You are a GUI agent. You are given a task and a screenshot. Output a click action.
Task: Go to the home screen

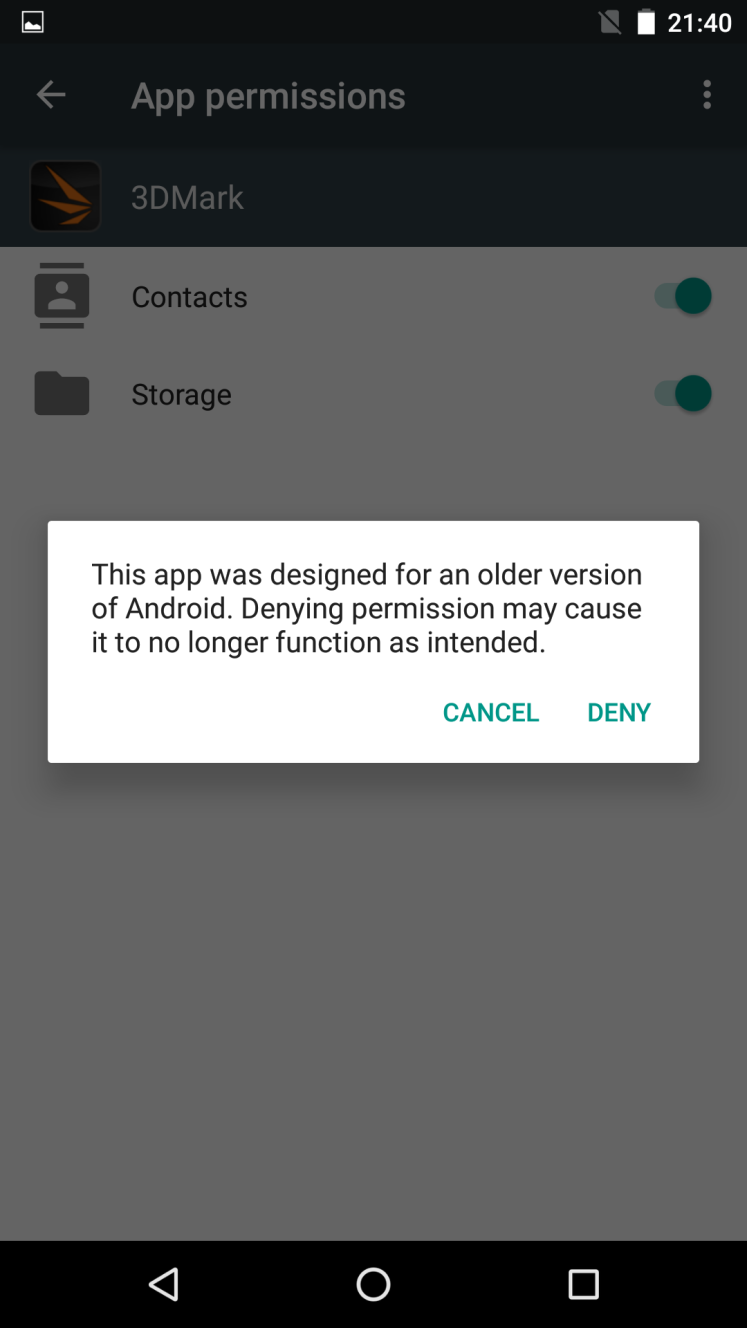373,1284
